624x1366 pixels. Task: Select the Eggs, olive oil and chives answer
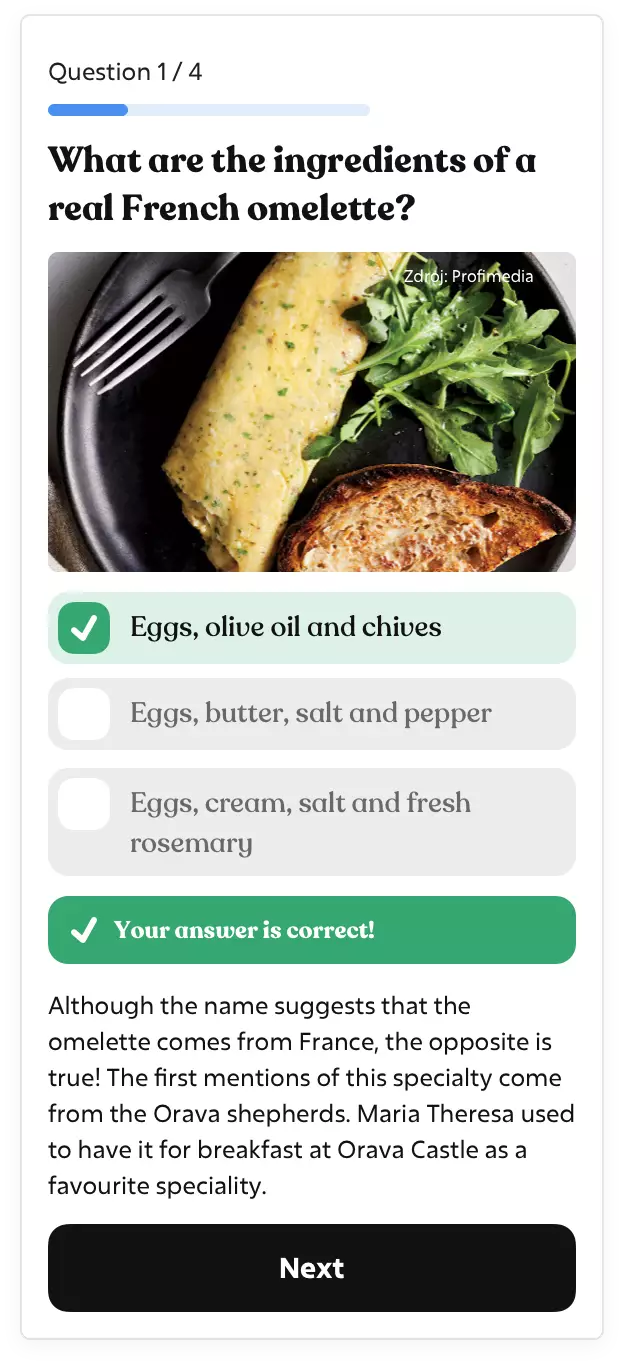[x=311, y=628]
